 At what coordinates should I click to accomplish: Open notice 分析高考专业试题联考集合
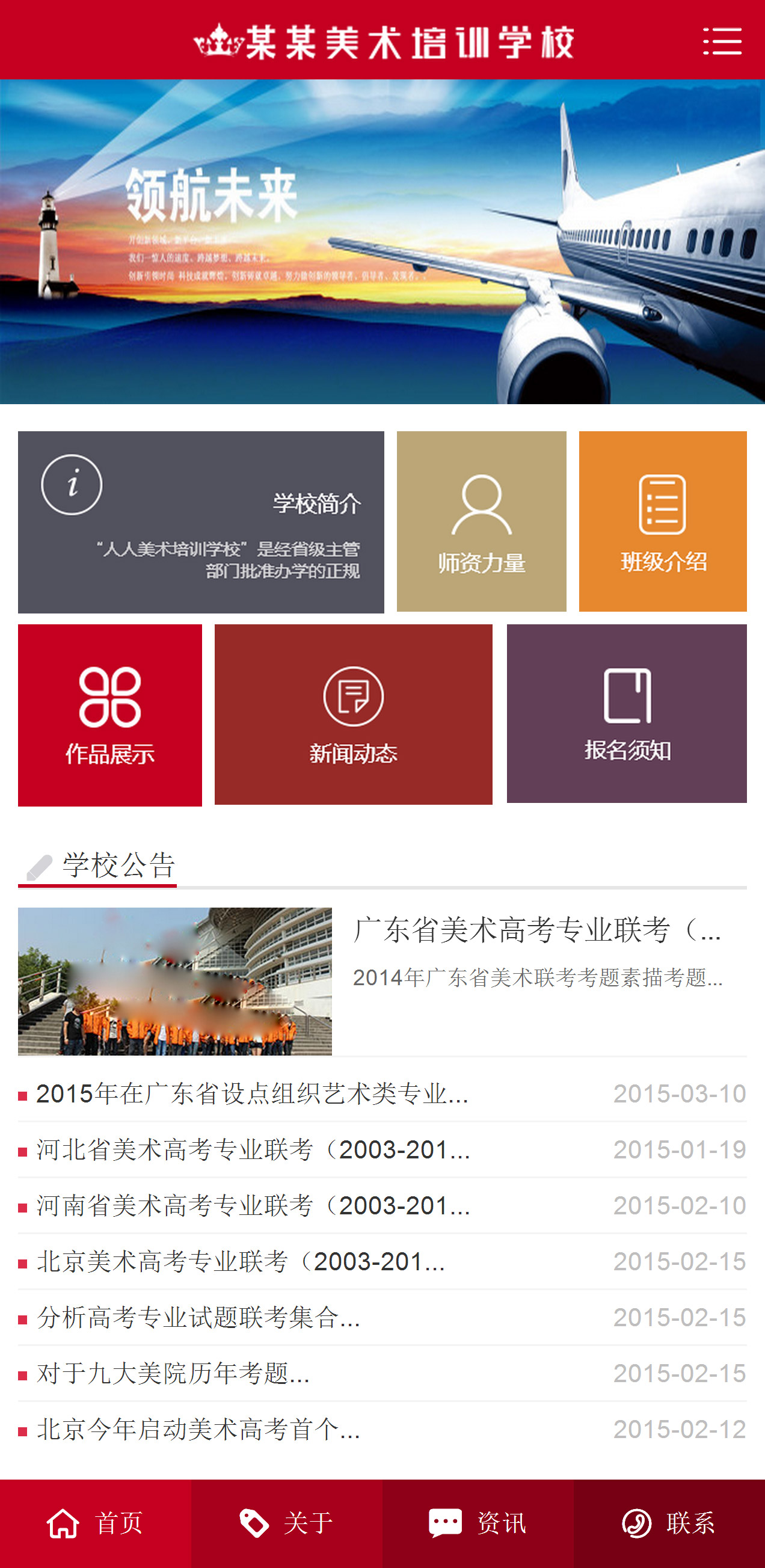click(198, 1318)
